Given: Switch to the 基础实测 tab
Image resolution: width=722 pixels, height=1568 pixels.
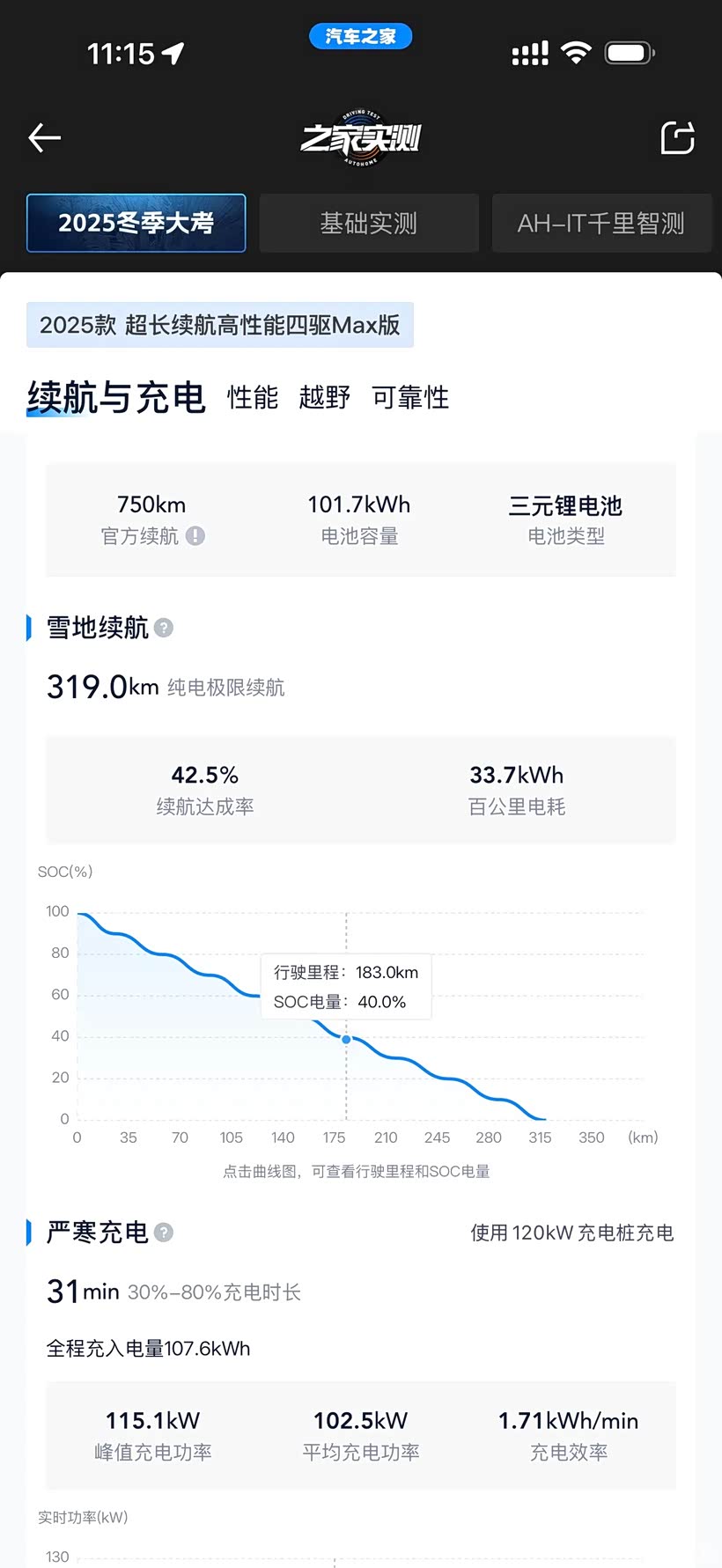Looking at the screenshot, I should tap(369, 223).
